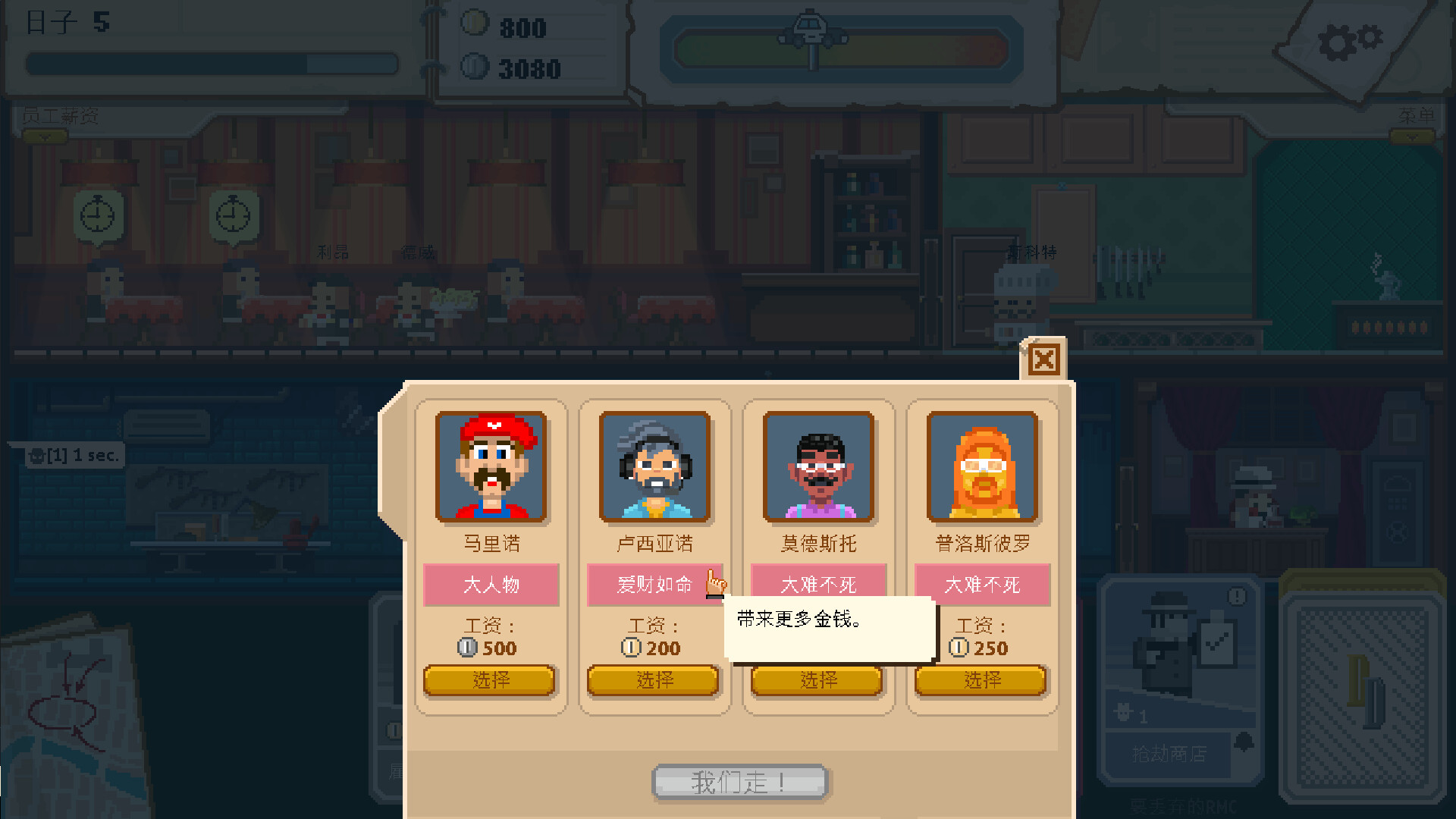The width and height of the screenshot is (1456, 819).
Task: Tap the 我们走！ button
Action: [x=739, y=782]
